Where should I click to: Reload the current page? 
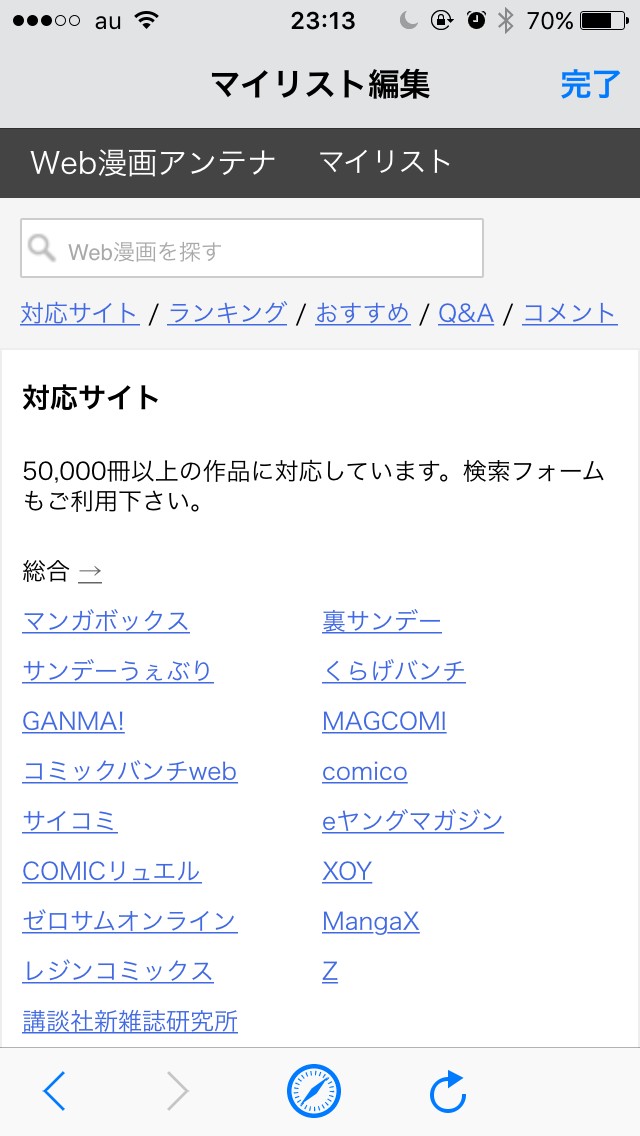[x=448, y=1091]
